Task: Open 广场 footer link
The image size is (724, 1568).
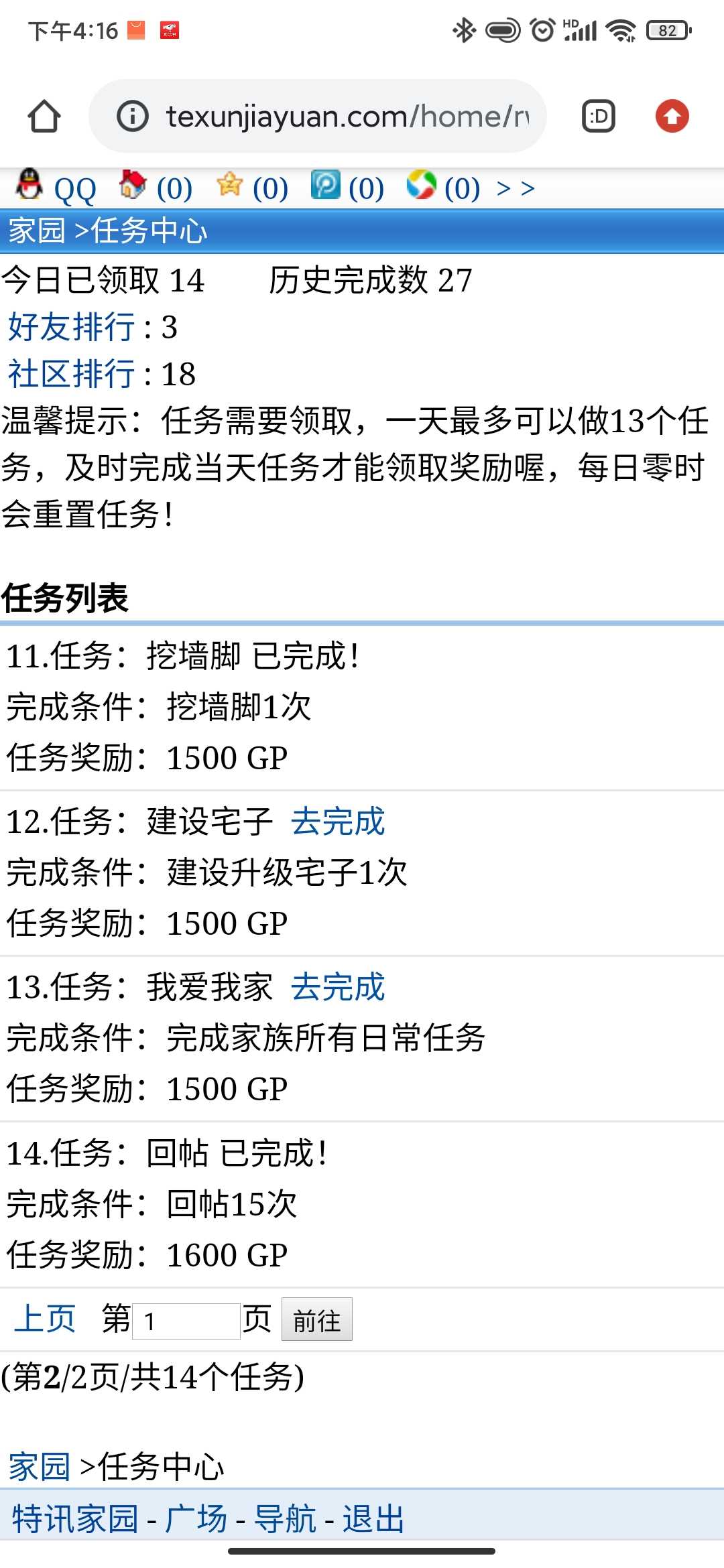Action: click(196, 1518)
